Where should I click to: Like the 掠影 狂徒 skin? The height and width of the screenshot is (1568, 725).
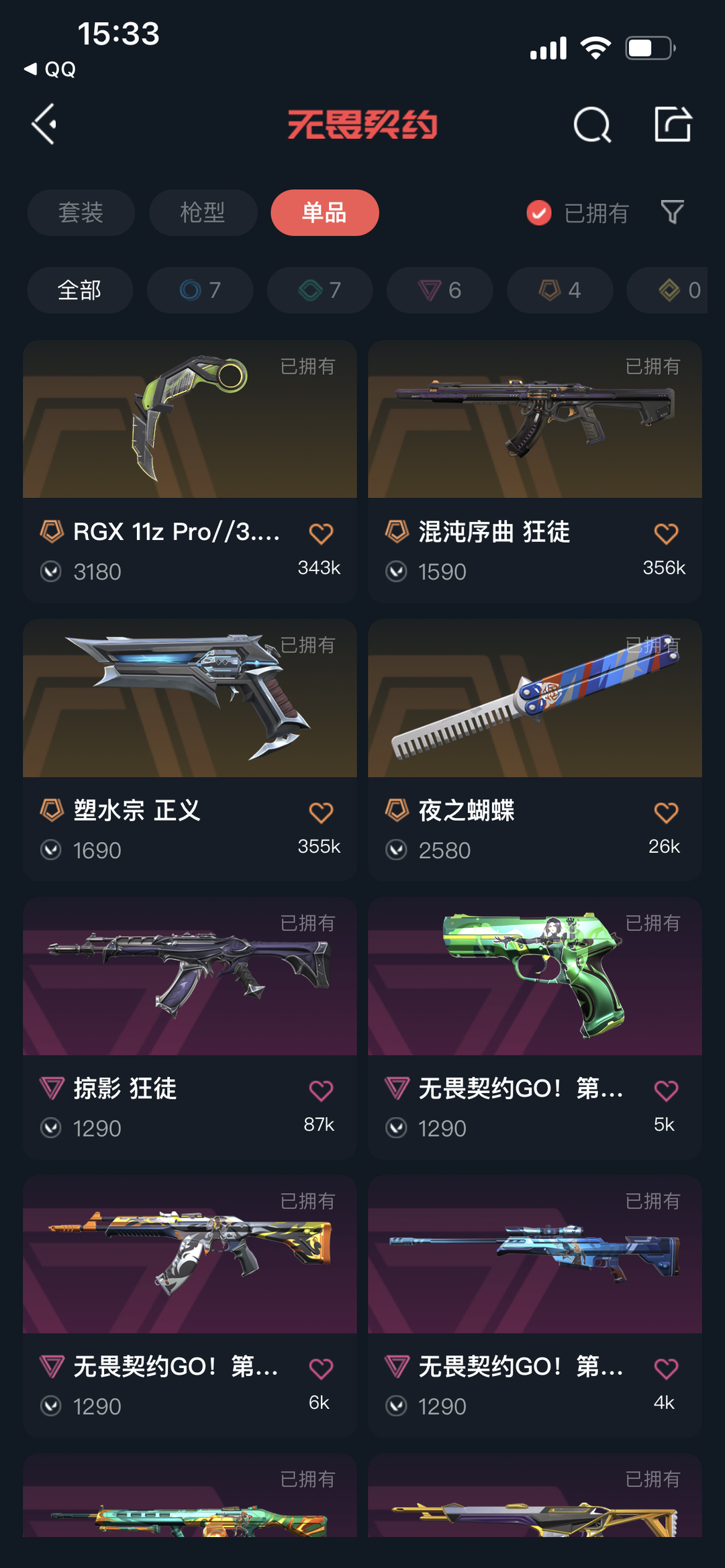(x=321, y=1091)
